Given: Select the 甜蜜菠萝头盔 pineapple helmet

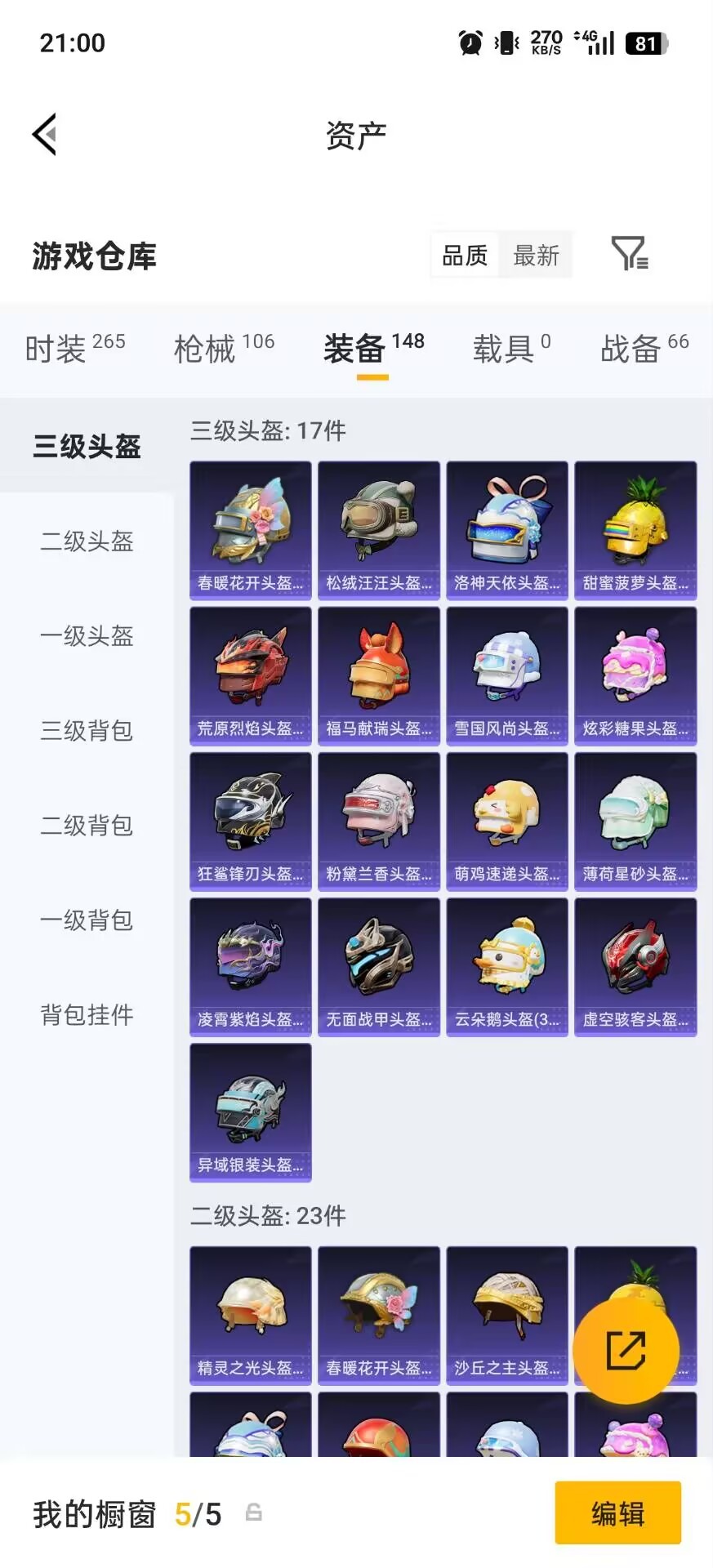Looking at the screenshot, I should point(635,529).
